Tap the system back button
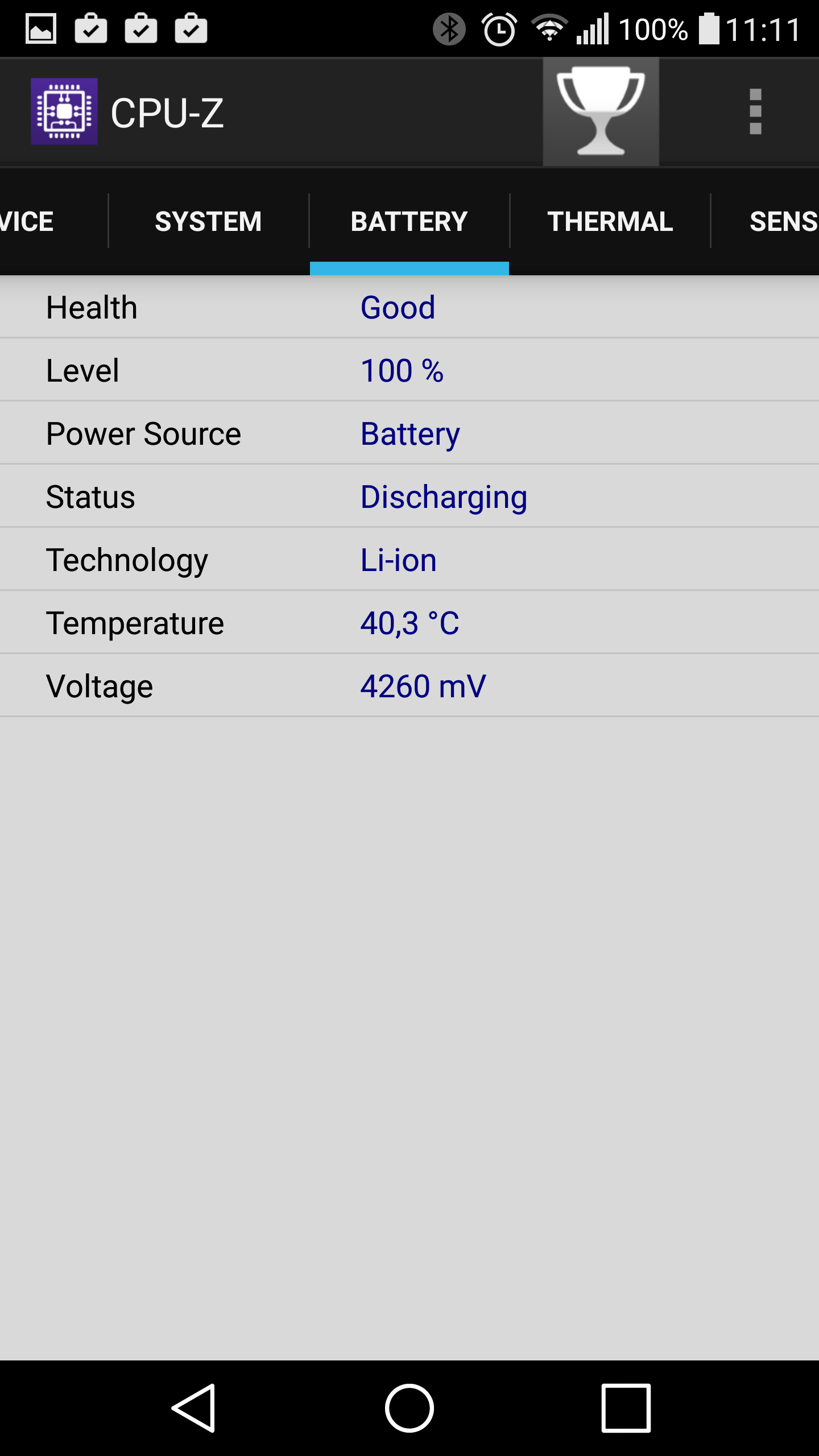The width and height of the screenshot is (819, 1456). [193, 1408]
